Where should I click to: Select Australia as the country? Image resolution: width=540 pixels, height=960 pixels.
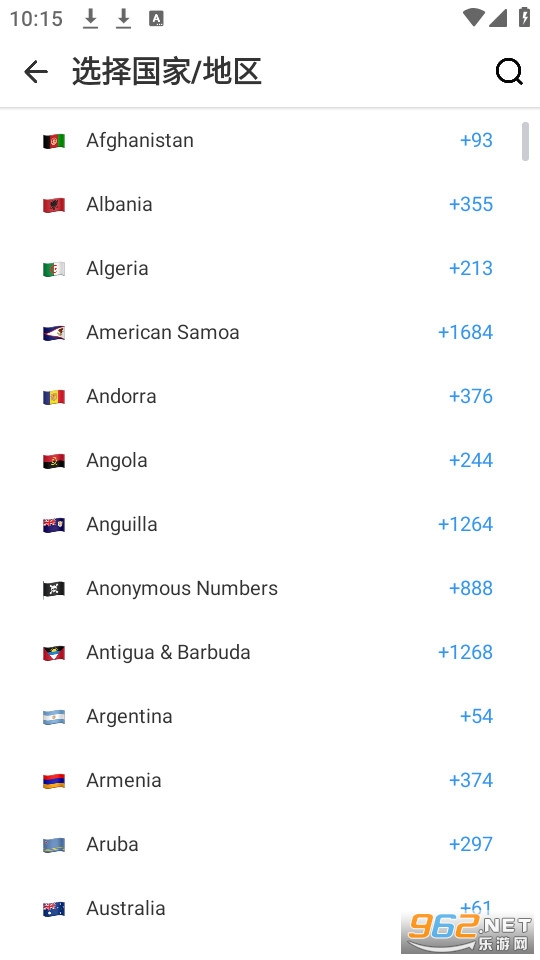(x=270, y=909)
